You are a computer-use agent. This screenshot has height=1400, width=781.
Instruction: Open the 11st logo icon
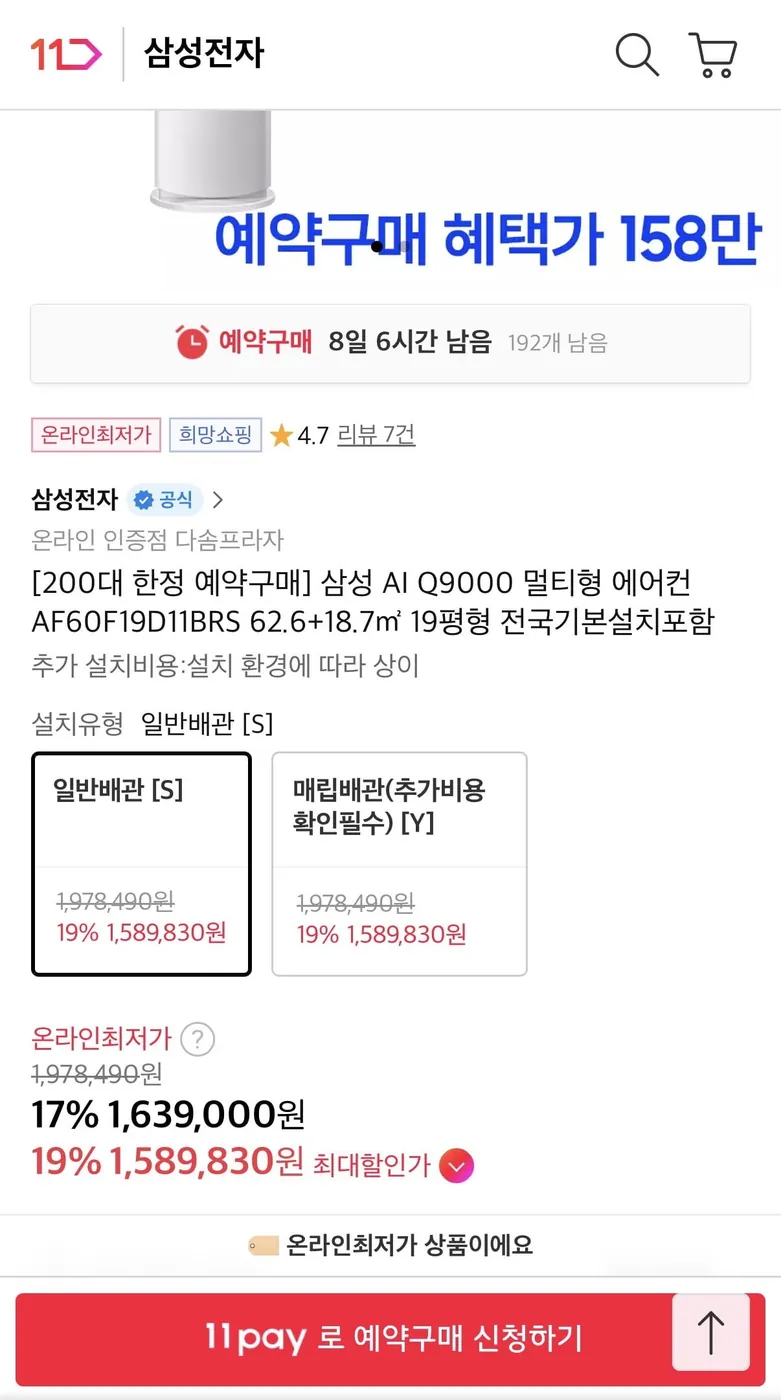pyautogui.click(x=64, y=54)
